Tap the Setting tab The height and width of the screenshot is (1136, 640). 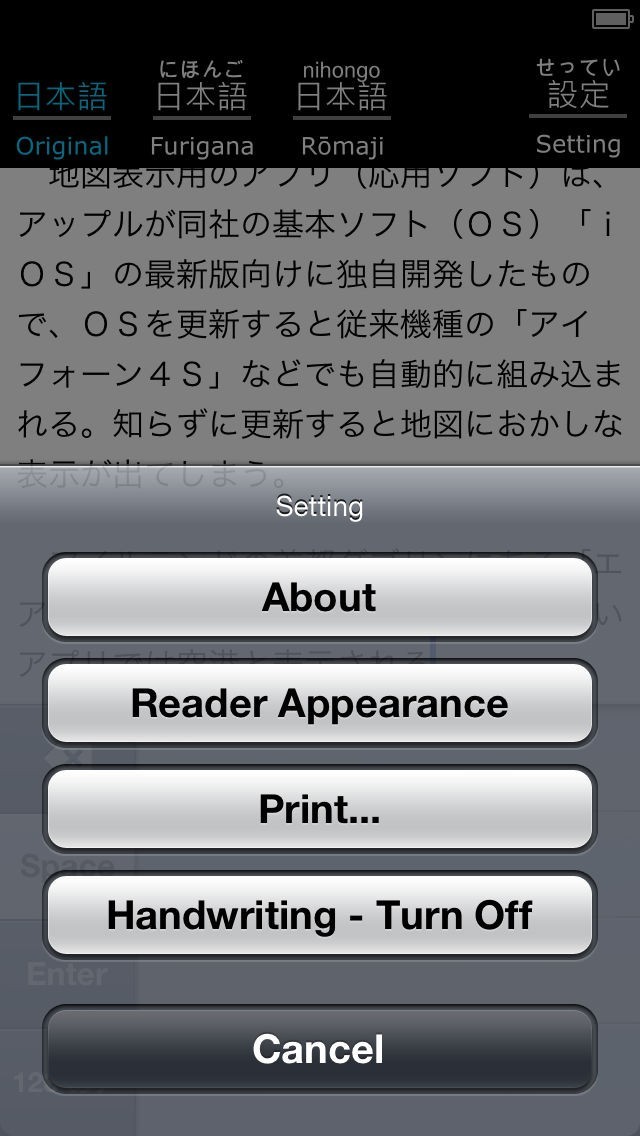pyautogui.click(x=578, y=108)
